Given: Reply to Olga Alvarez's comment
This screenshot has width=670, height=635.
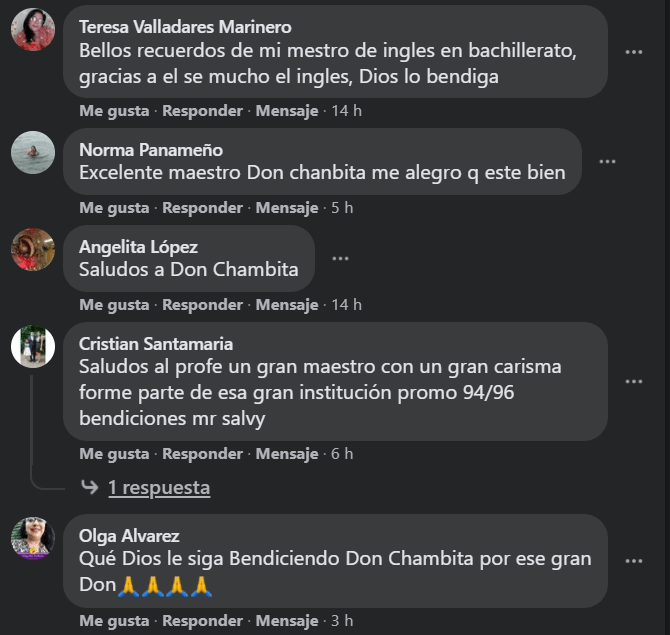Looking at the screenshot, I should coord(202,621).
